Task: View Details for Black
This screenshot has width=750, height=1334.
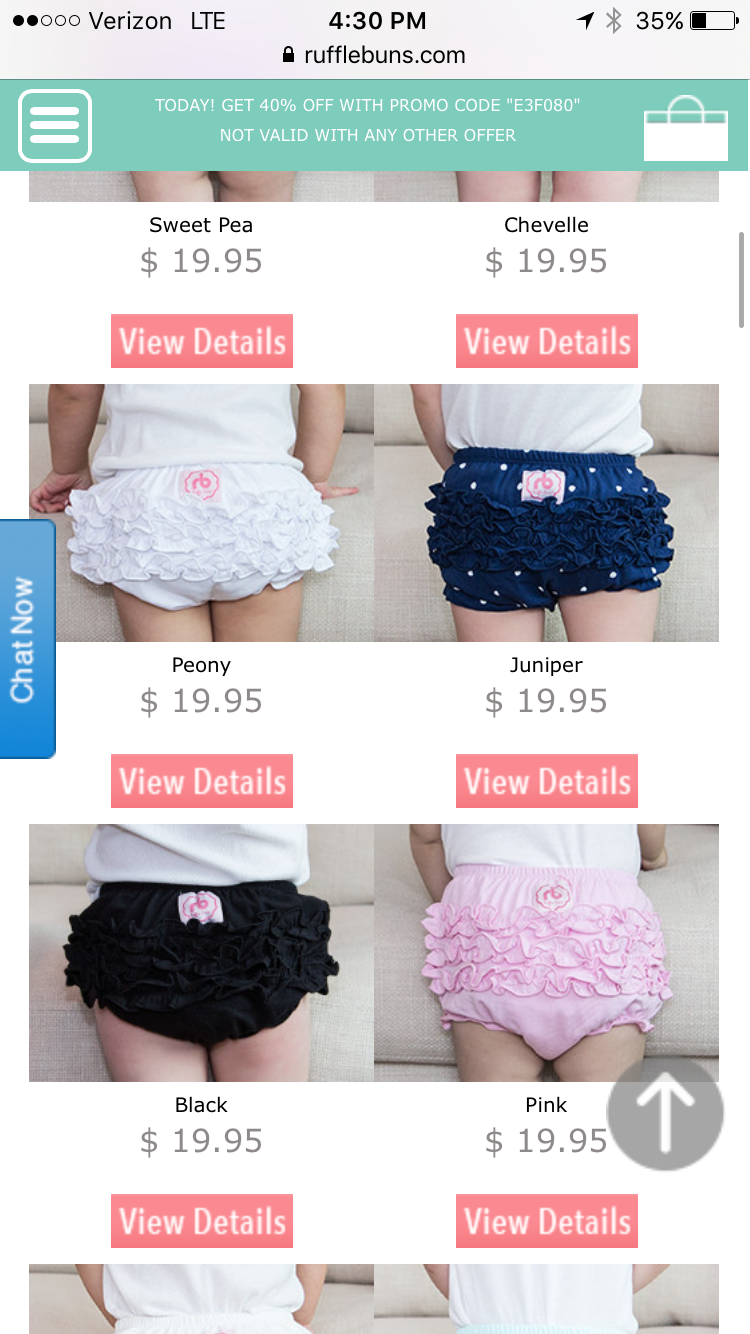Action: 202,1221
